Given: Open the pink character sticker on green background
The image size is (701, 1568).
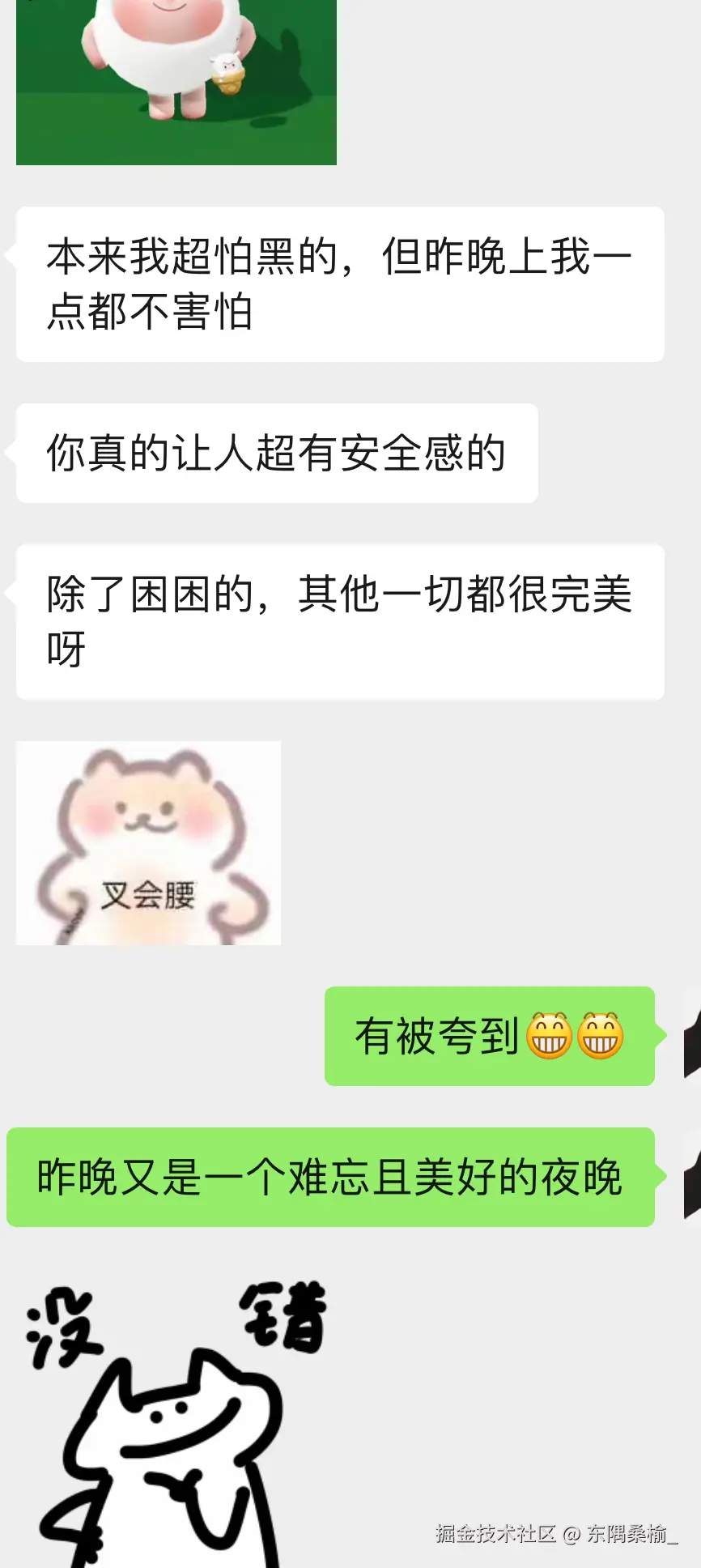Looking at the screenshot, I should pos(176,81).
